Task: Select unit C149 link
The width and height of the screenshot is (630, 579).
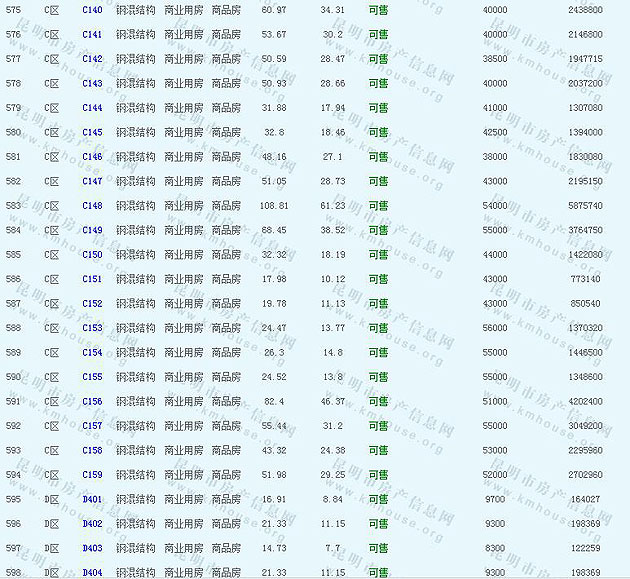Action: coord(92,230)
